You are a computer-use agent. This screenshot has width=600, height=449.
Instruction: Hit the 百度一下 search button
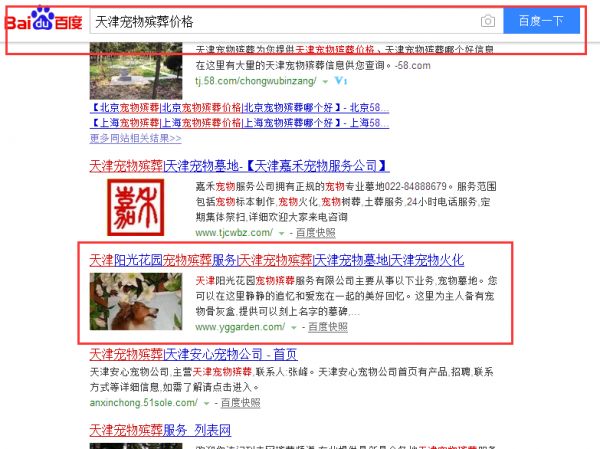[x=541, y=21]
